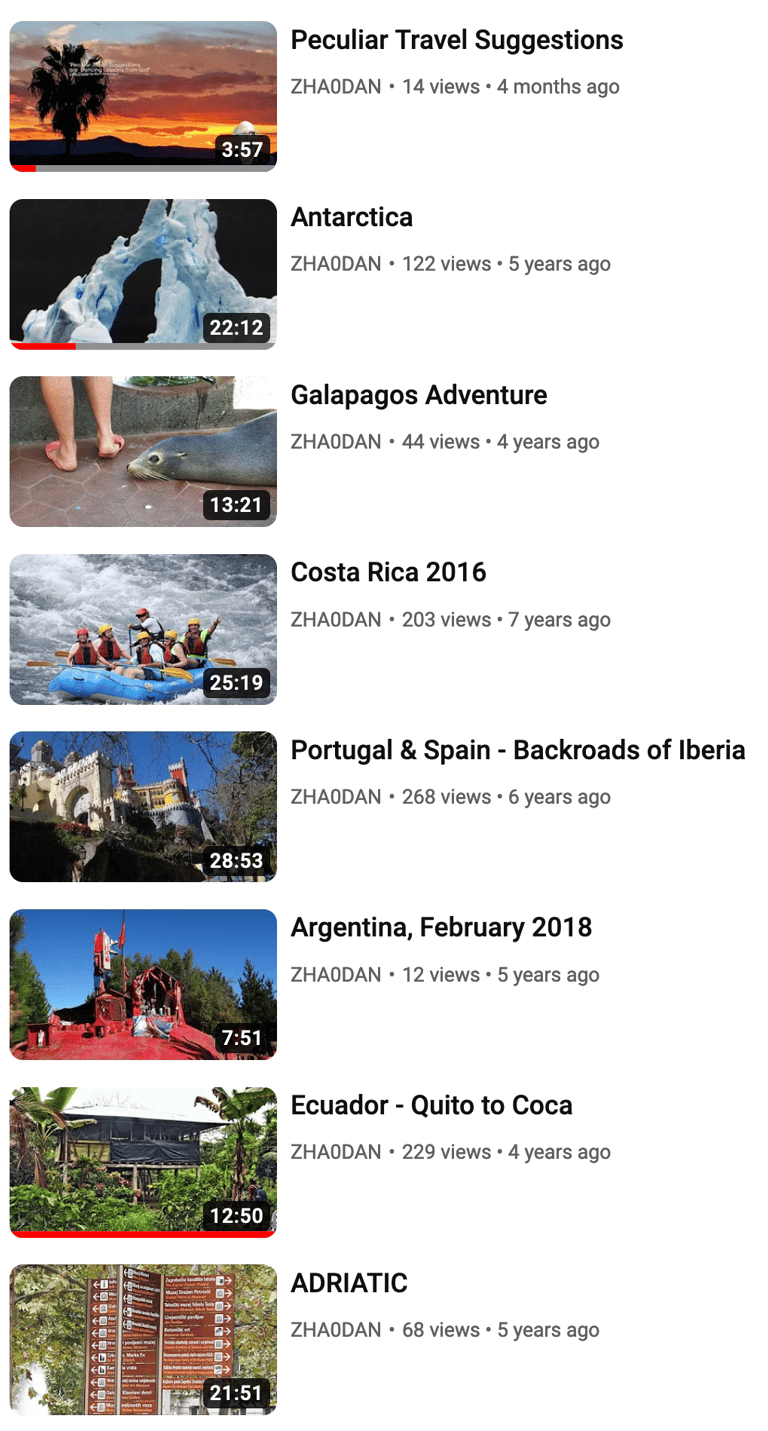Image resolution: width=768 pixels, height=1431 pixels.
Task: Watch Ecuador - Quito to Coca
Action: (143, 1161)
